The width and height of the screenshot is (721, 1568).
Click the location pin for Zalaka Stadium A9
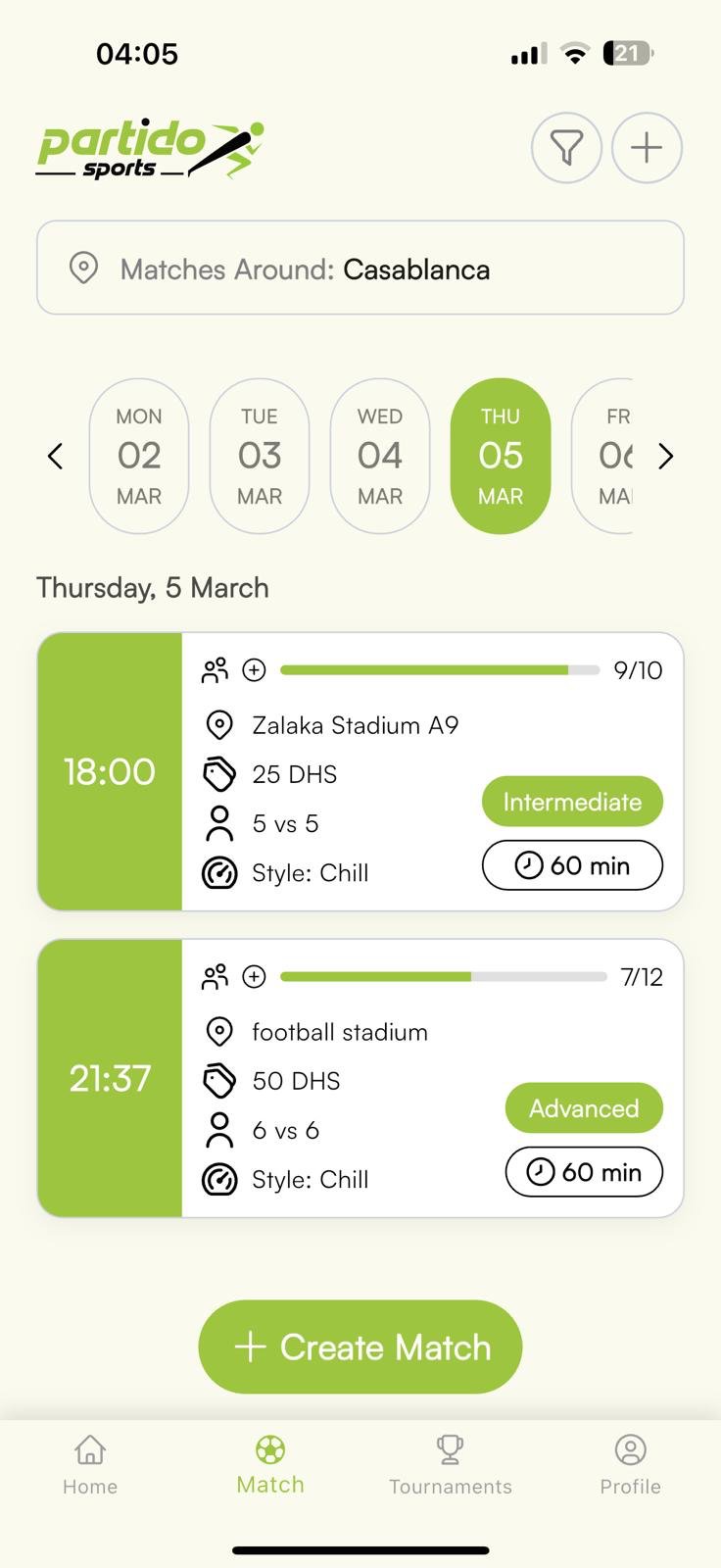point(219,725)
